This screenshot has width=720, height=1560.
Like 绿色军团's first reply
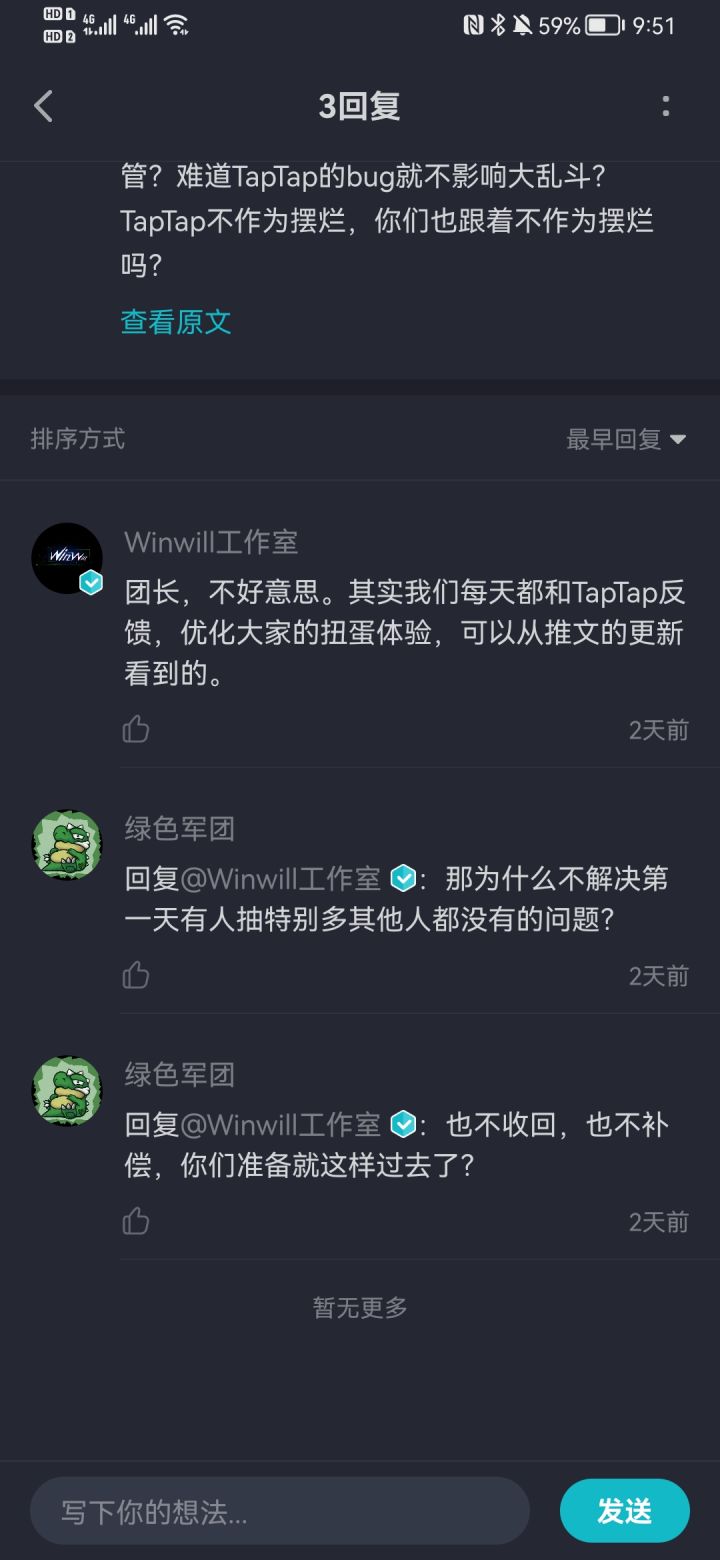(x=135, y=975)
